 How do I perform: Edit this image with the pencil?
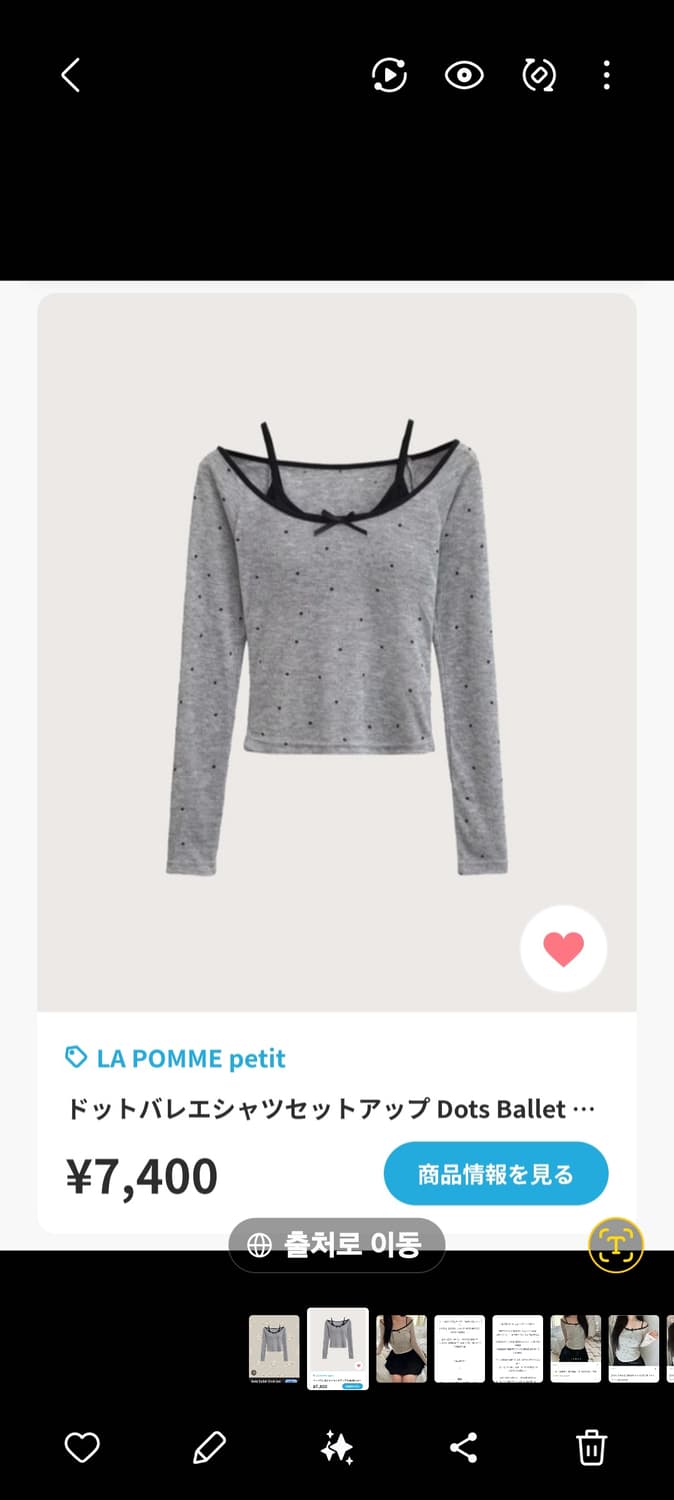(209, 1447)
